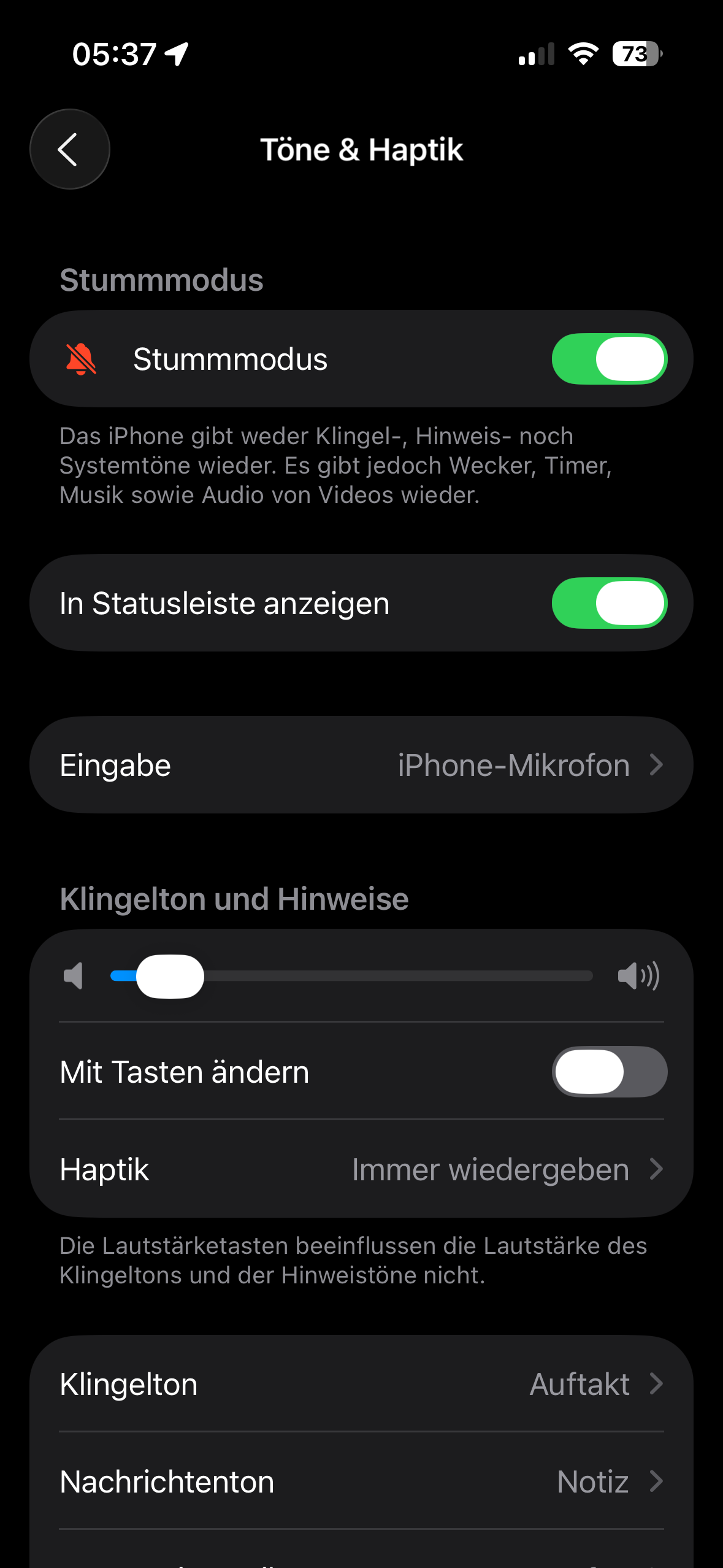
Task: Open the Haptik options
Action: coord(361,1169)
